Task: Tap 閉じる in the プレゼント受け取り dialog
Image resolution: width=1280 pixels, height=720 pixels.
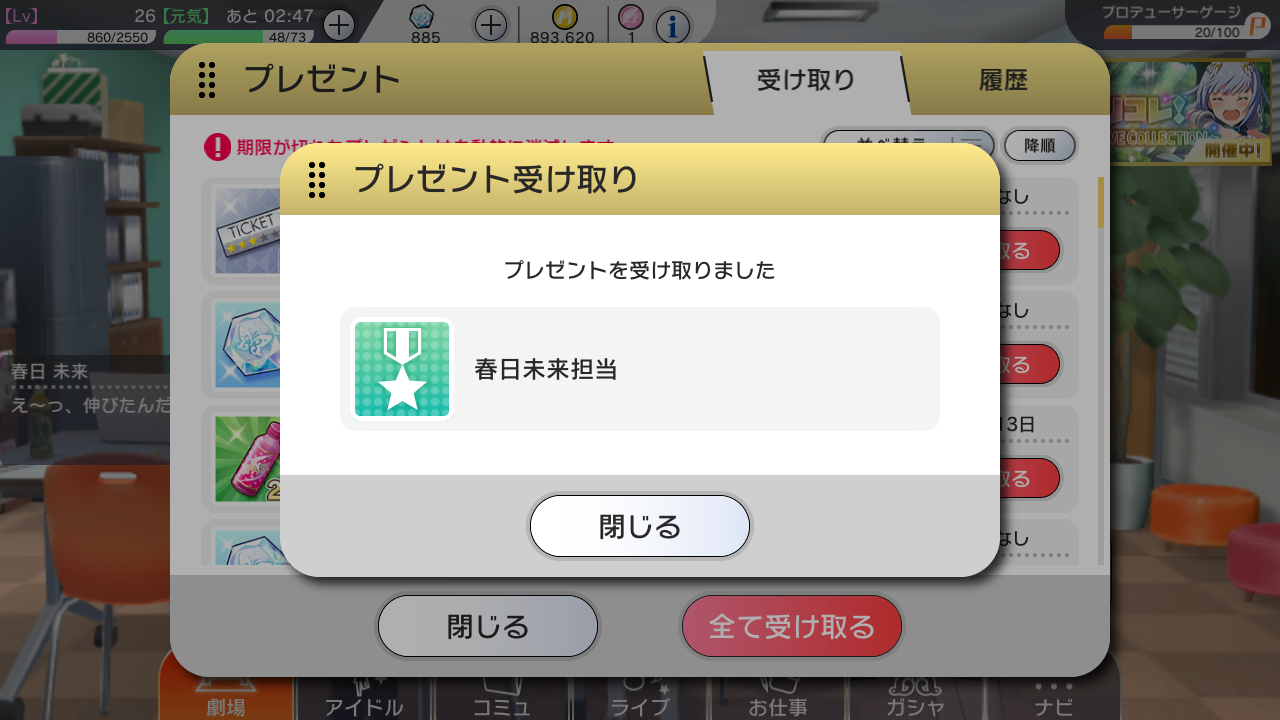Action: click(640, 526)
